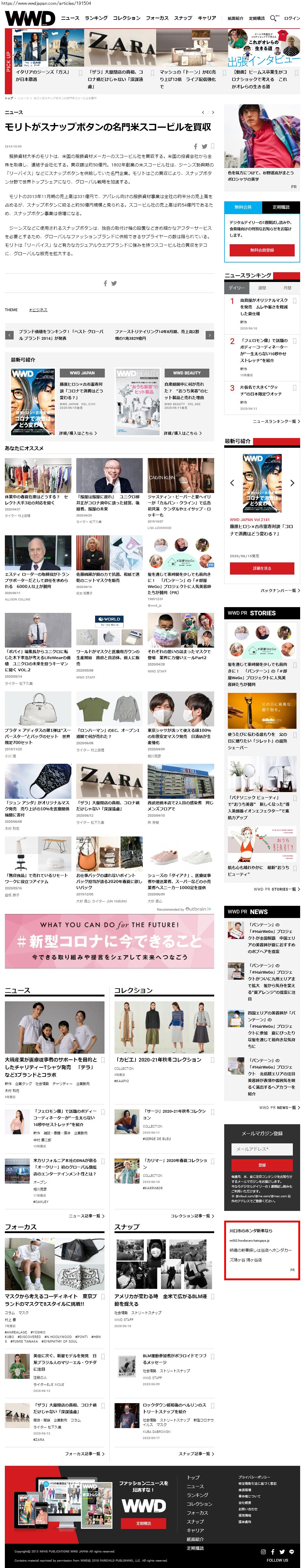The height and width of the screenshot is (1568, 305).
Task: Select the 週間 ranking tab
Action: [x=262, y=288]
